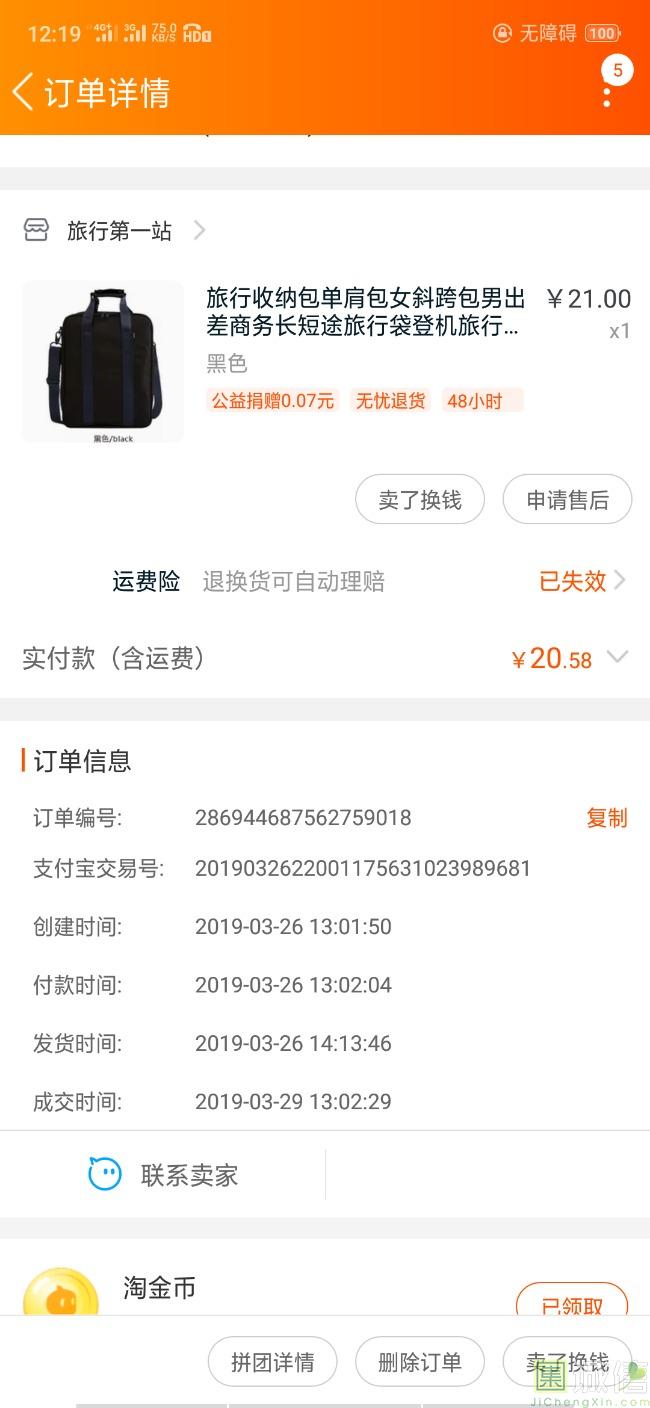Tap the 申请售后 button
Screen dimensions: 650x1408
tap(567, 500)
